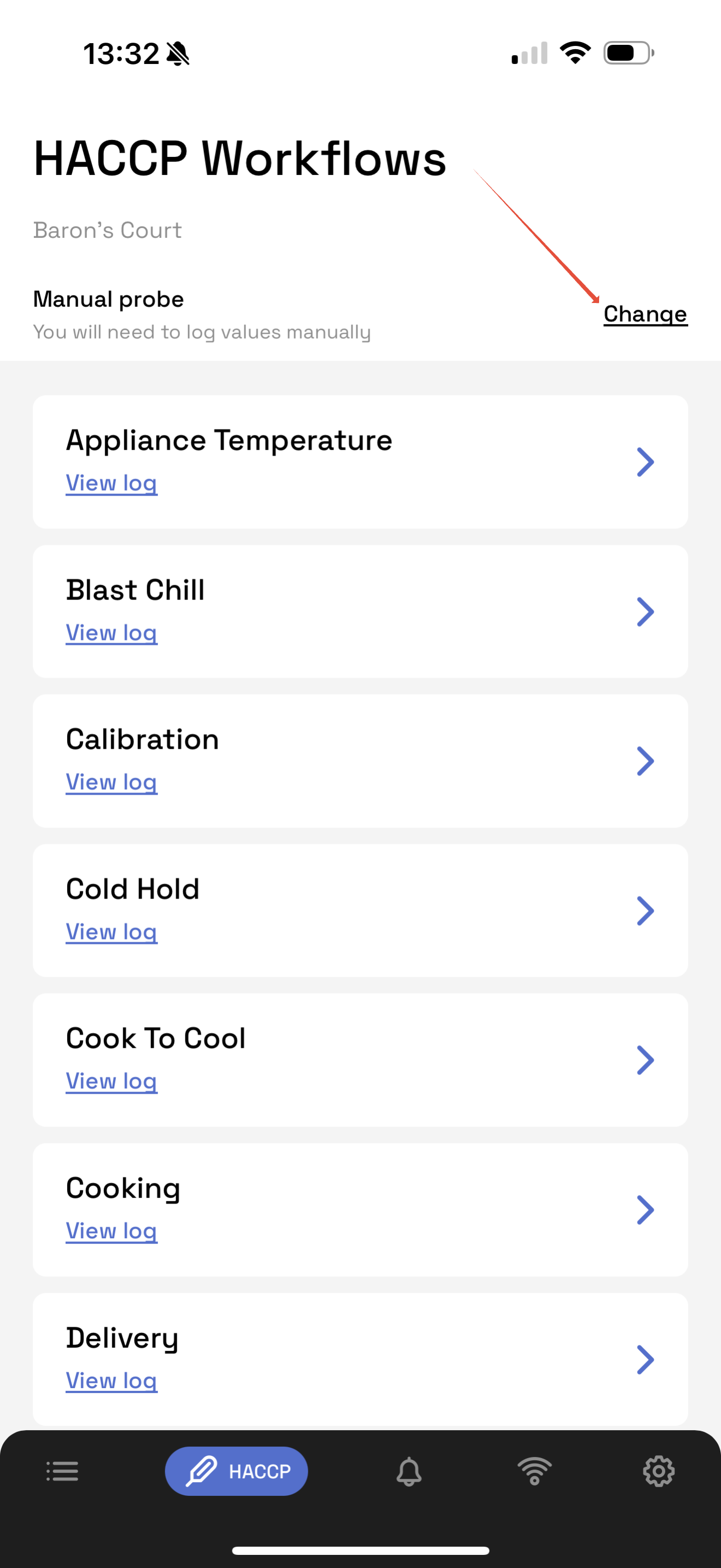View log for Cooking
Viewport: 721px width, 1568px height.
[112, 1231]
